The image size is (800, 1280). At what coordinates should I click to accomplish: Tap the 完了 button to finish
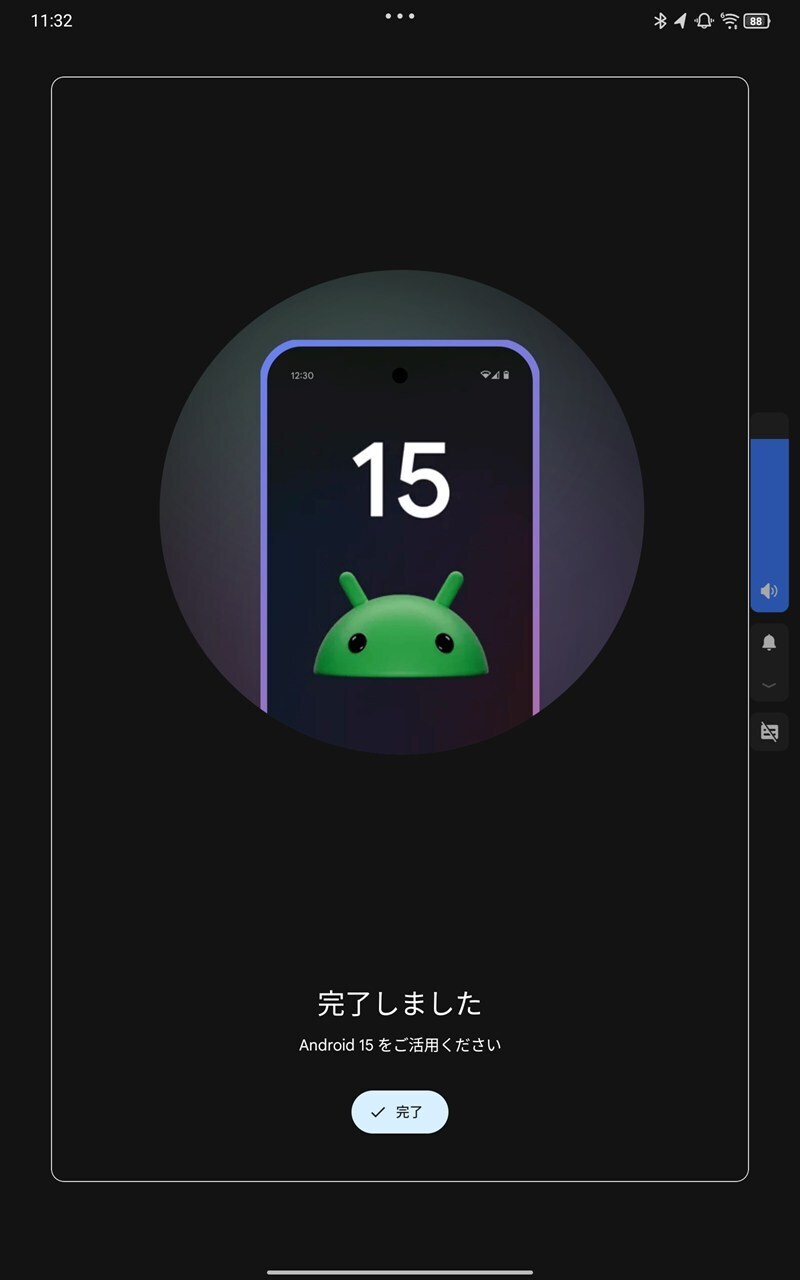[x=399, y=1112]
